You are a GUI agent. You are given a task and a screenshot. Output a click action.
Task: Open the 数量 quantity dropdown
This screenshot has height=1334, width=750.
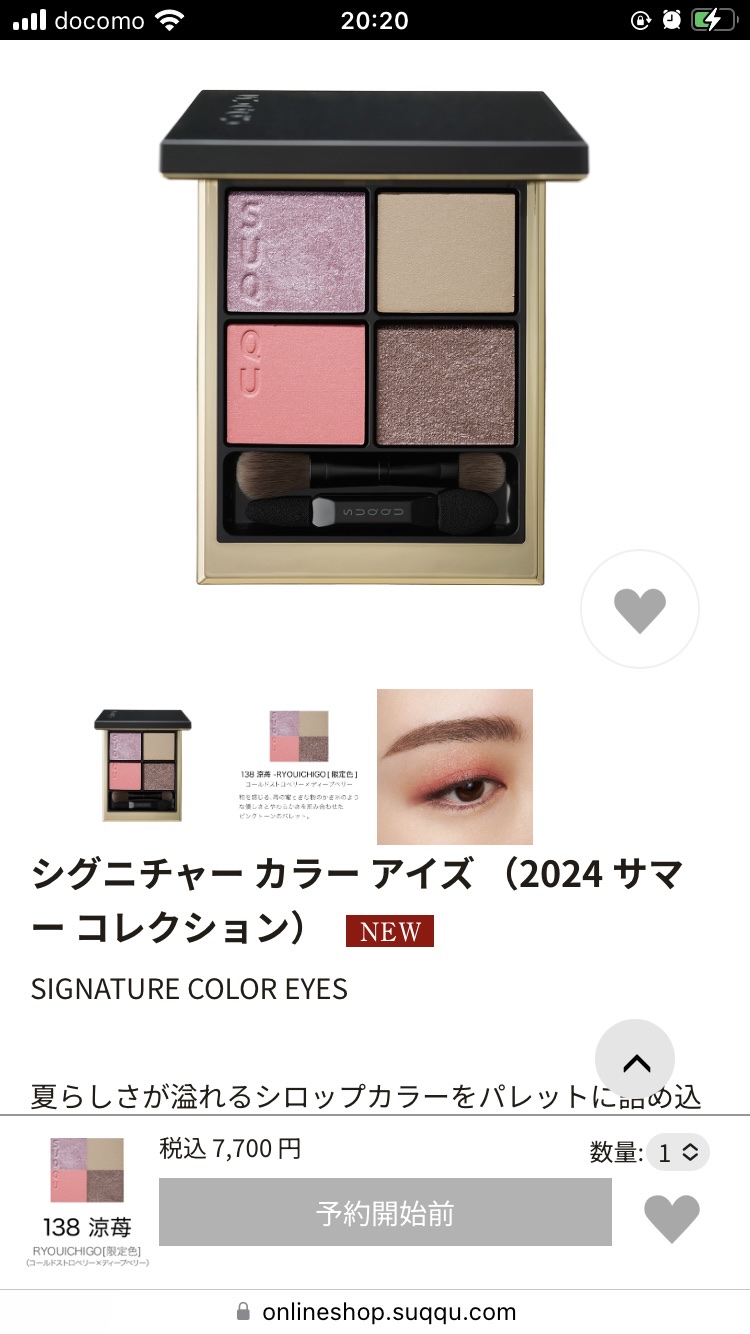[x=677, y=1152]
